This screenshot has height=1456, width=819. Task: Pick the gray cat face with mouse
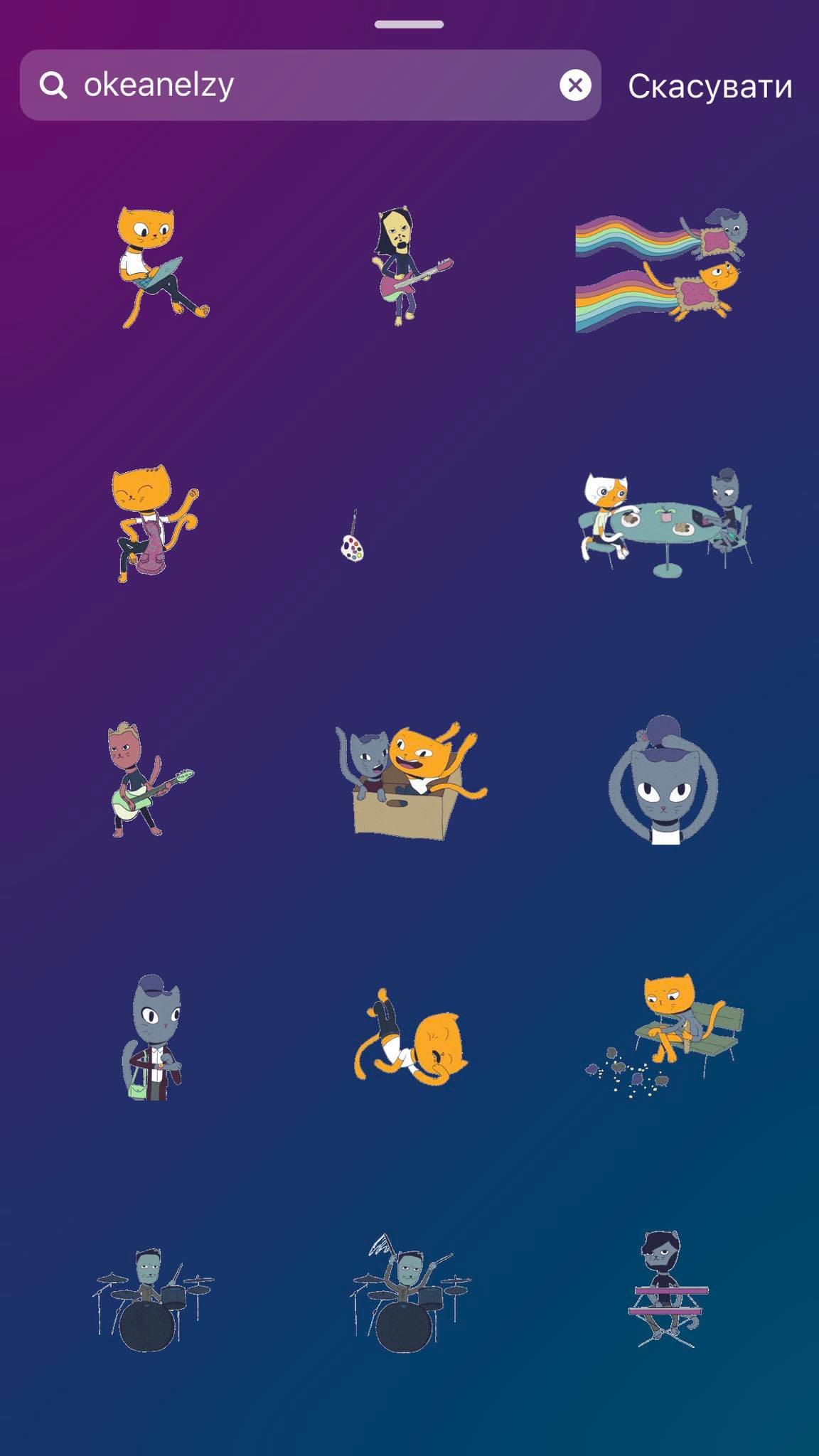[664, 781]
